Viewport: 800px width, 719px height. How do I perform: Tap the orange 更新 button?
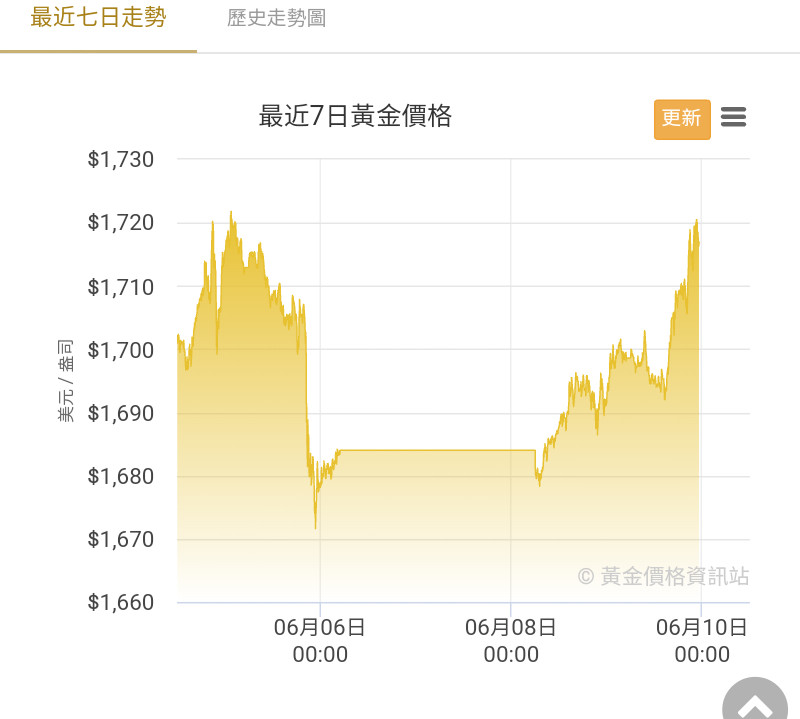[682, 118]
